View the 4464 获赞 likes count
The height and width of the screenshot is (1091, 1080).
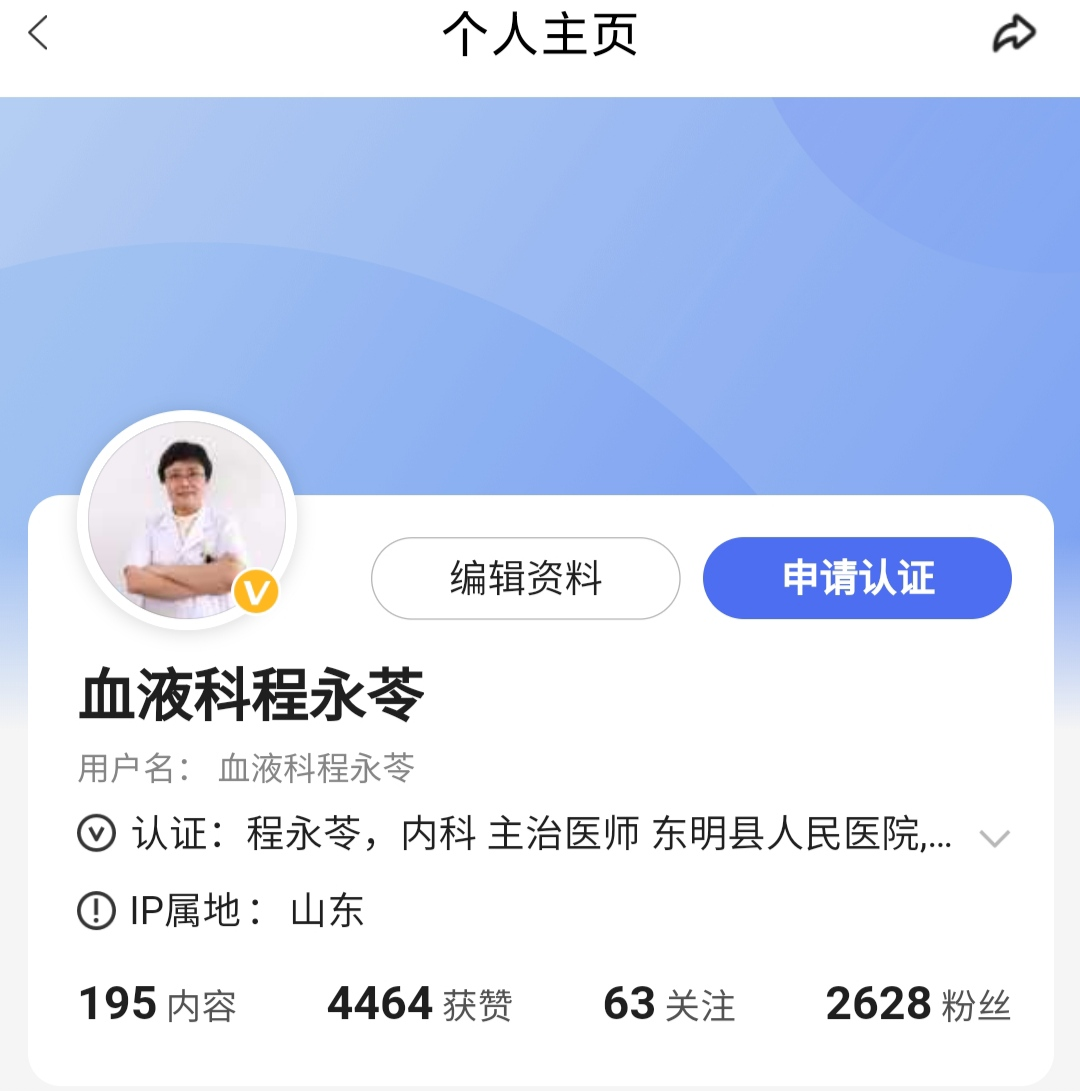(x=419, y=1004)
